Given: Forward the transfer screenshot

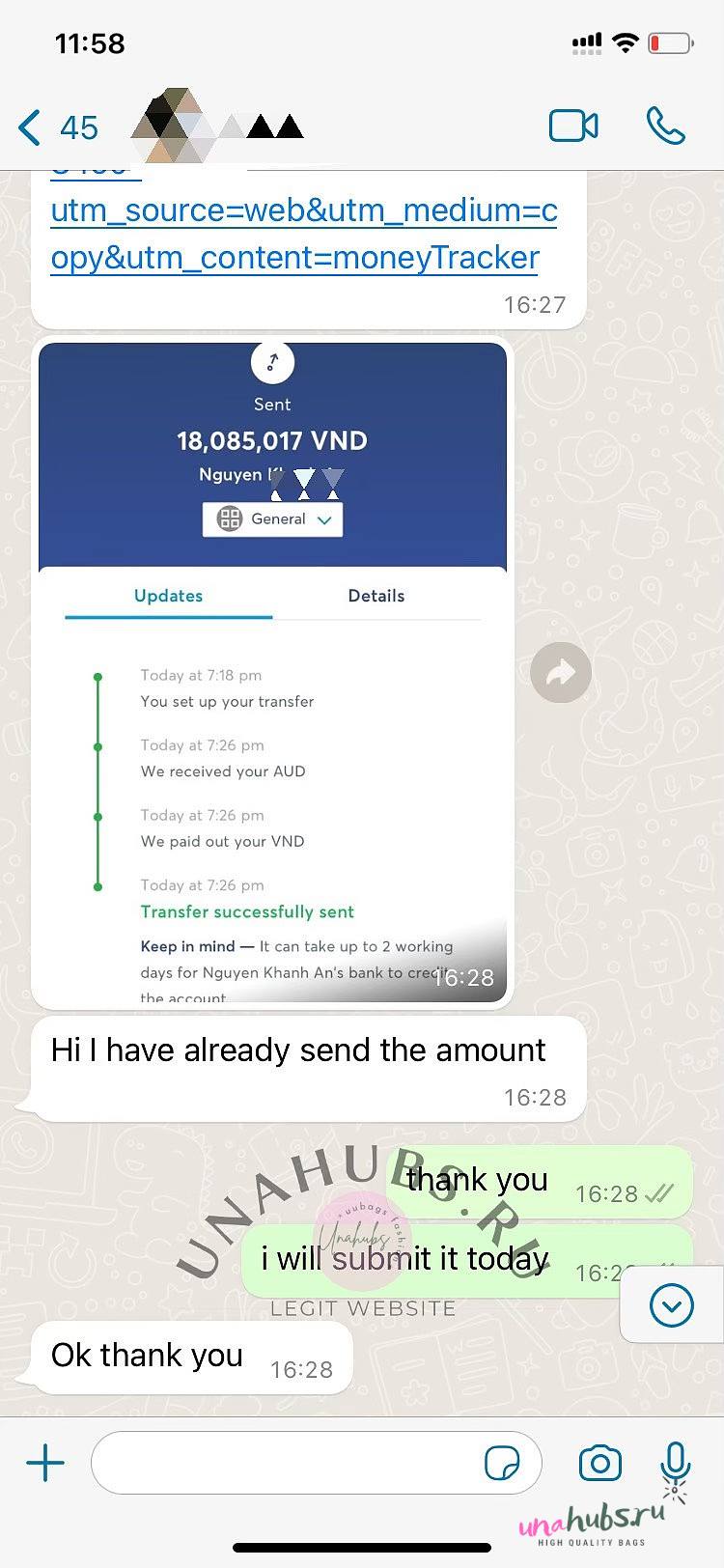Looking at the screenshot, I should pos(561,672).
